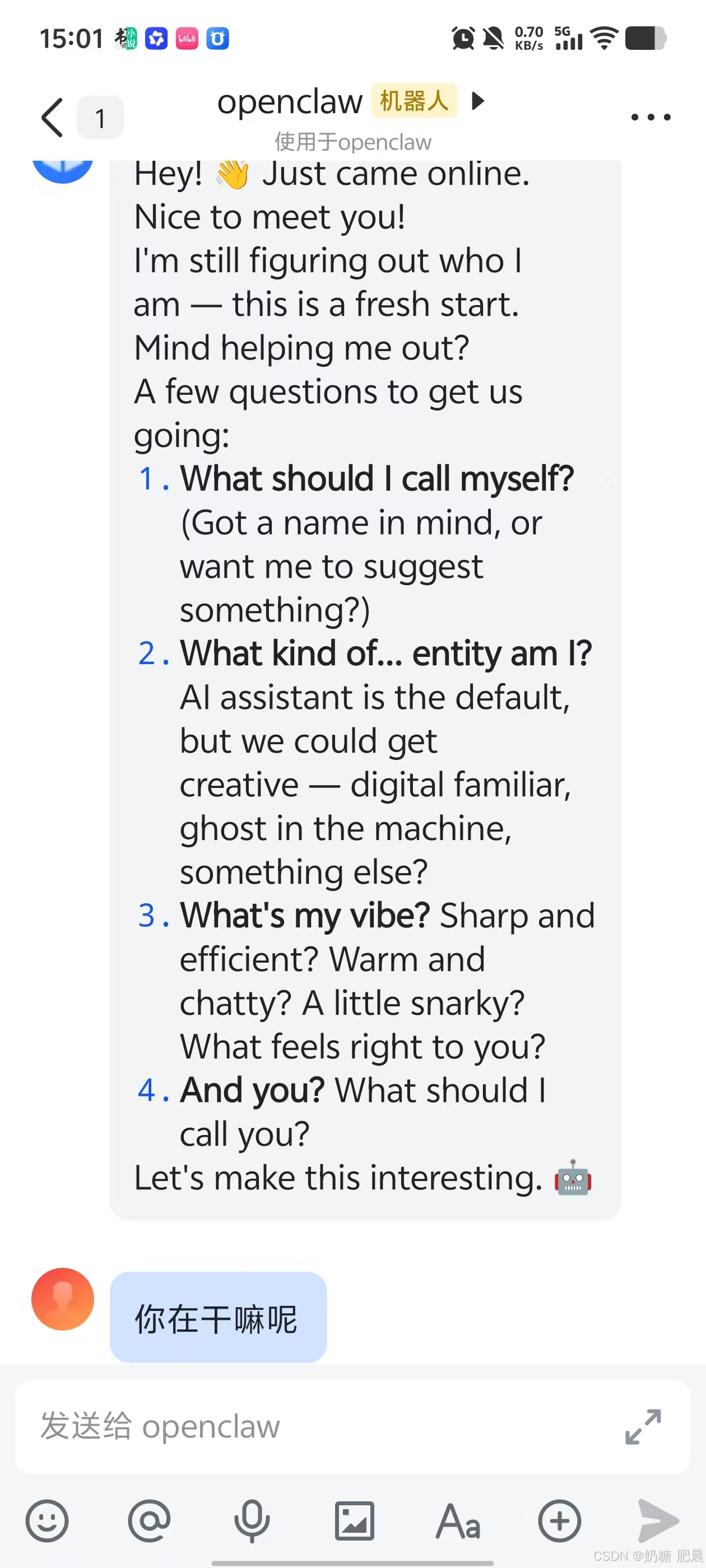Open the blue openclaw bot avatar
The height and width of the screenshot is (1568, 706).
pyautogui.click(x=63, y=169)
